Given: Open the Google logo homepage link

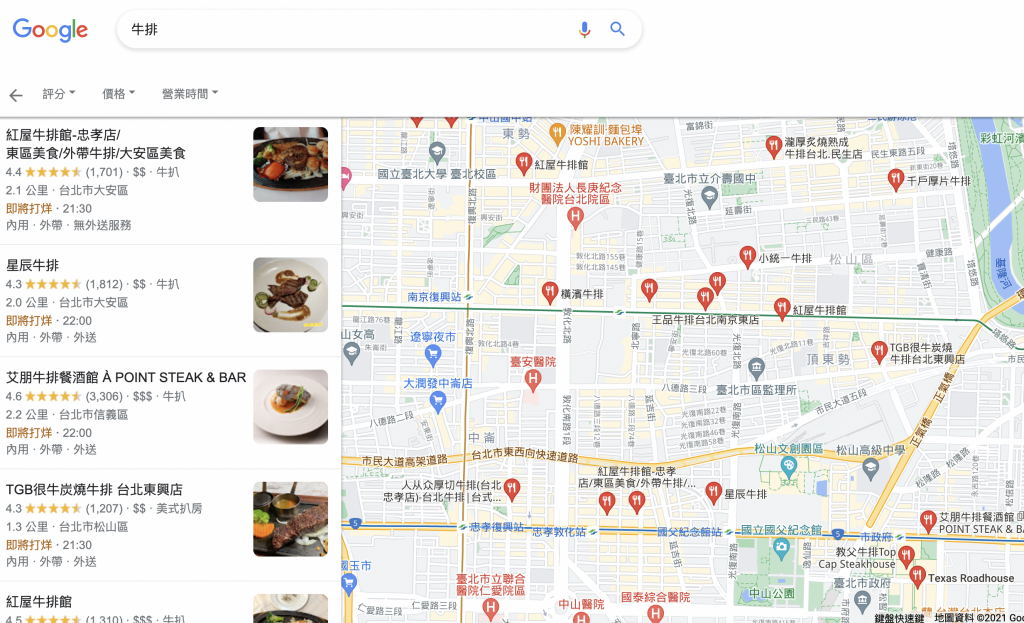Looking at the screenshot, I should click(50, 30).
